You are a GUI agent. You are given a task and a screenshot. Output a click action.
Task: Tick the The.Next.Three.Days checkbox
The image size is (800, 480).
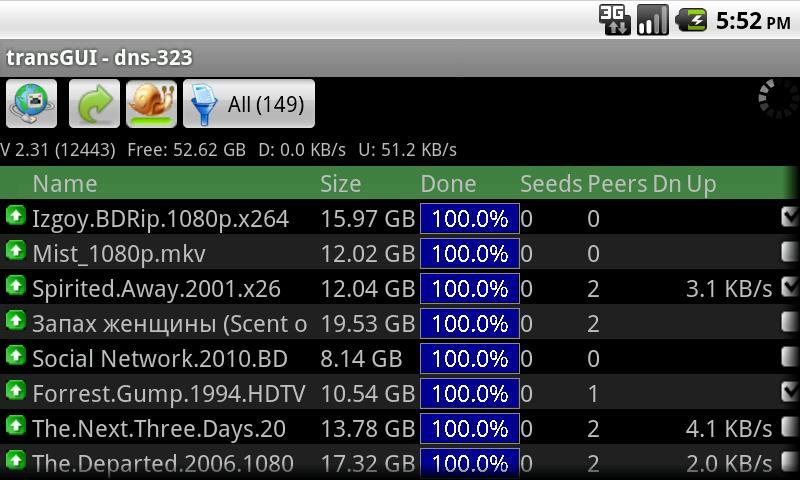pyautogui.click(x=790, y=427)
